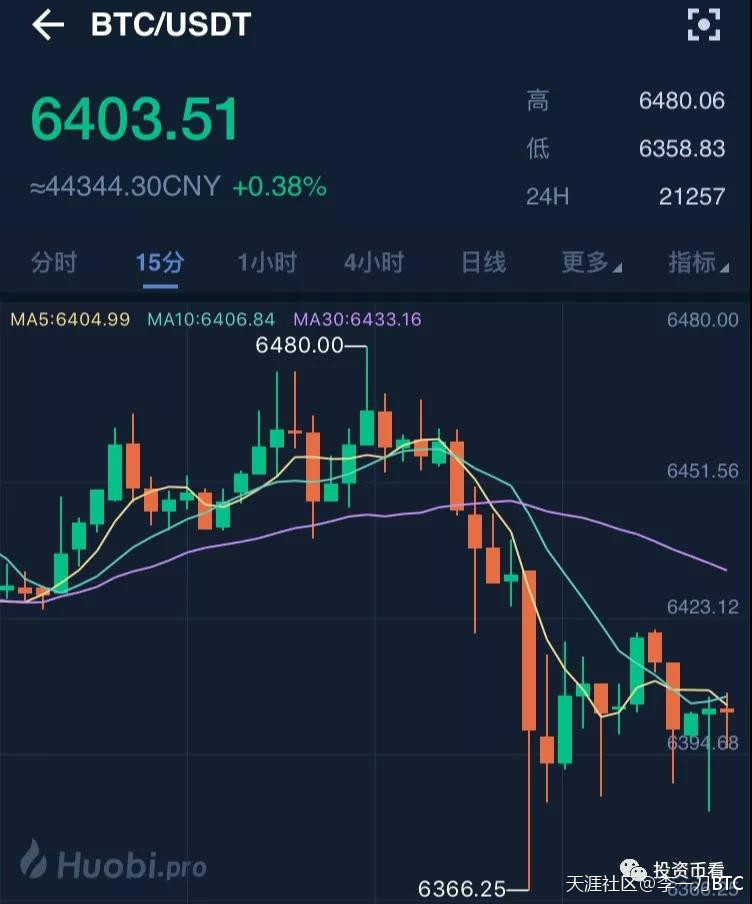This screenshot has width=752, height=904.
Task: Go back from the BTC/USDT chart
Action: click(x=47, y=26)
